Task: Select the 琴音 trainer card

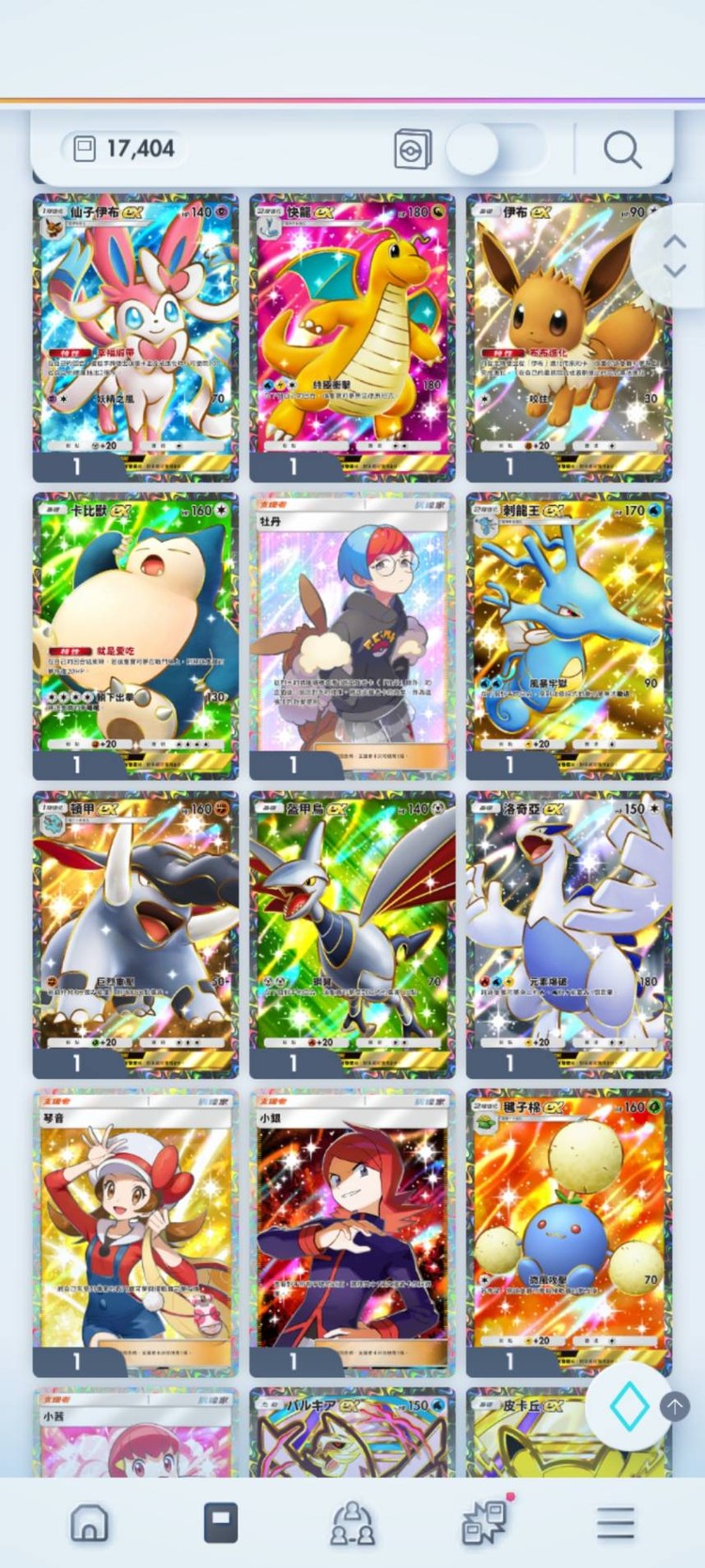Action: [x=135, y=1233]
